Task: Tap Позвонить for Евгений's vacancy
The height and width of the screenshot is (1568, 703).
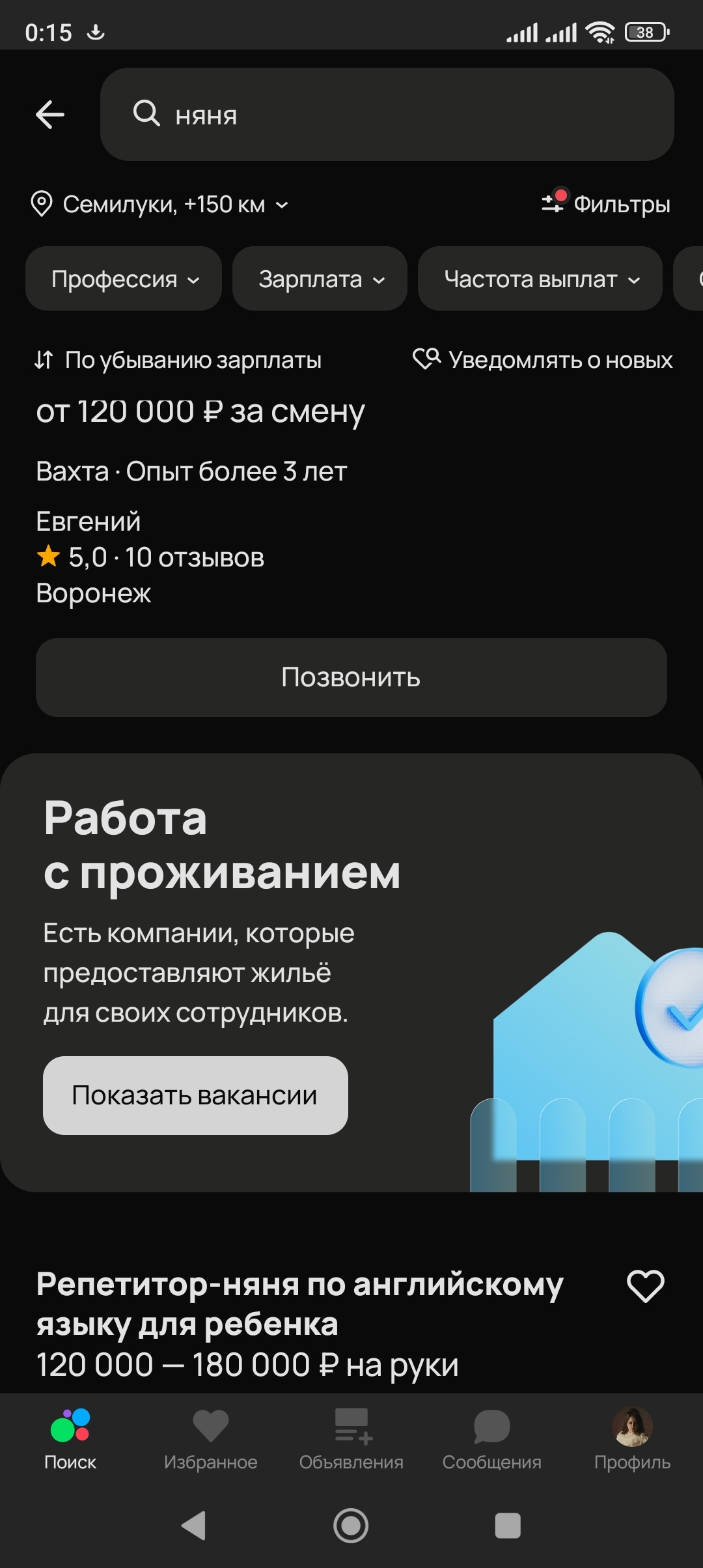Action: click(x=351, y=677)
